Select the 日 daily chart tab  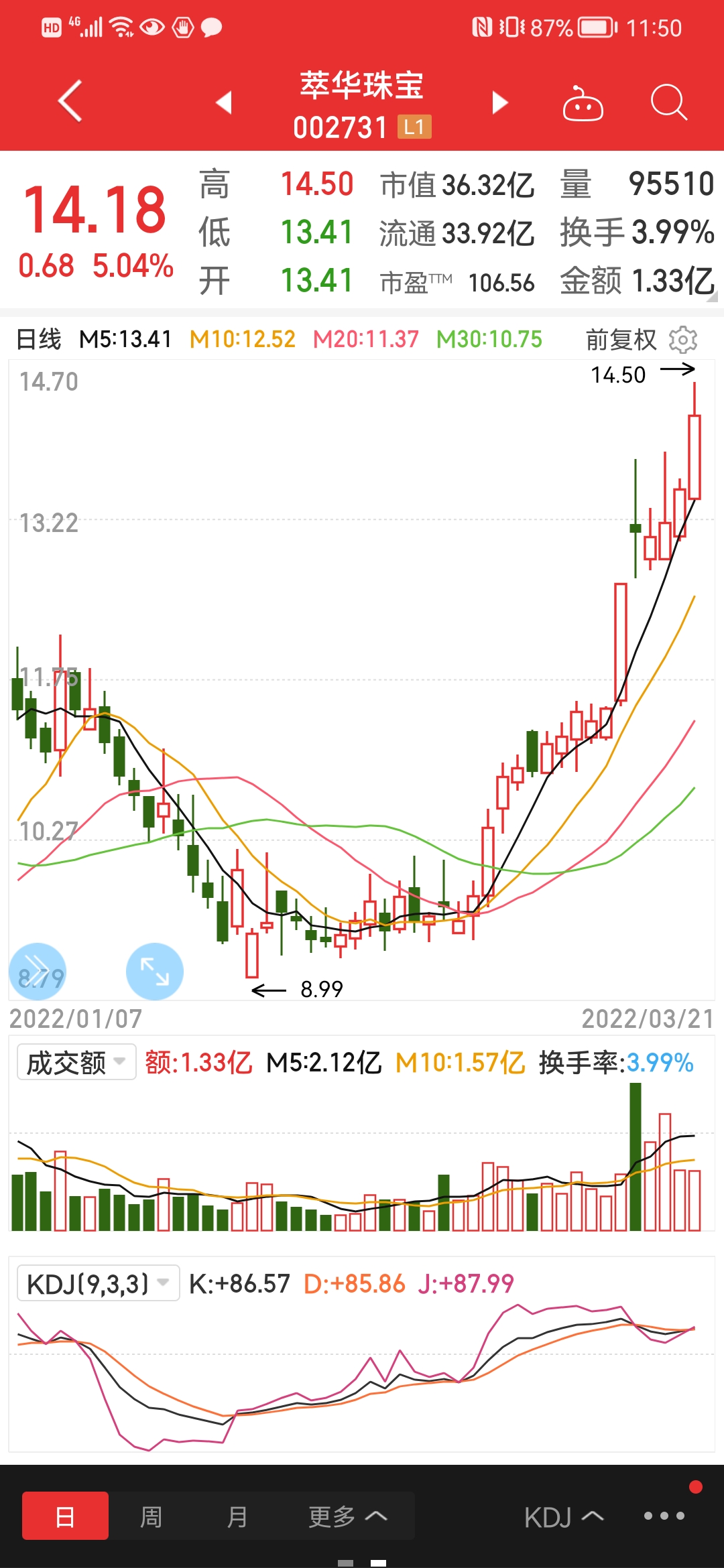(x=65, y=1516)
